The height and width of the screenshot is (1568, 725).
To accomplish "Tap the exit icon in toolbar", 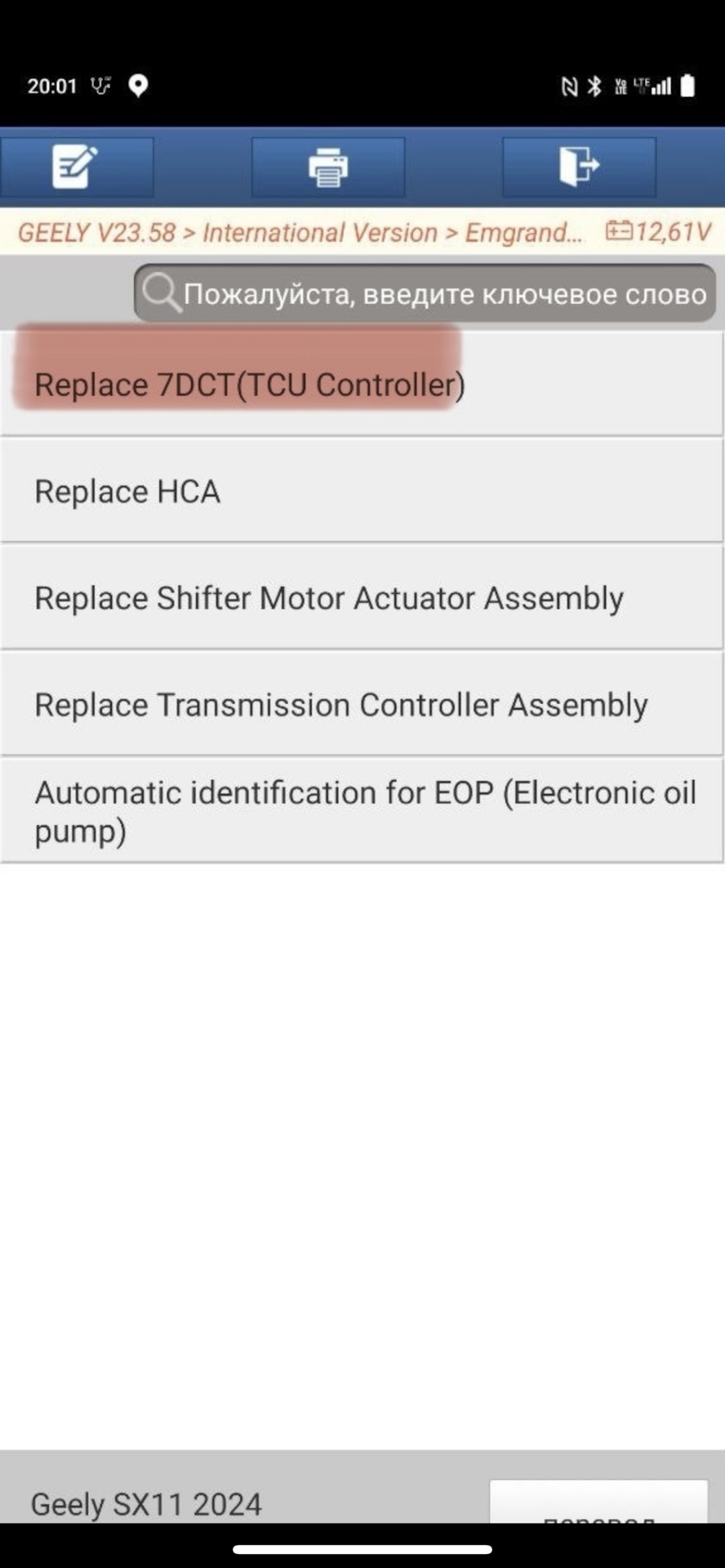I will click(x=579, y=167).
